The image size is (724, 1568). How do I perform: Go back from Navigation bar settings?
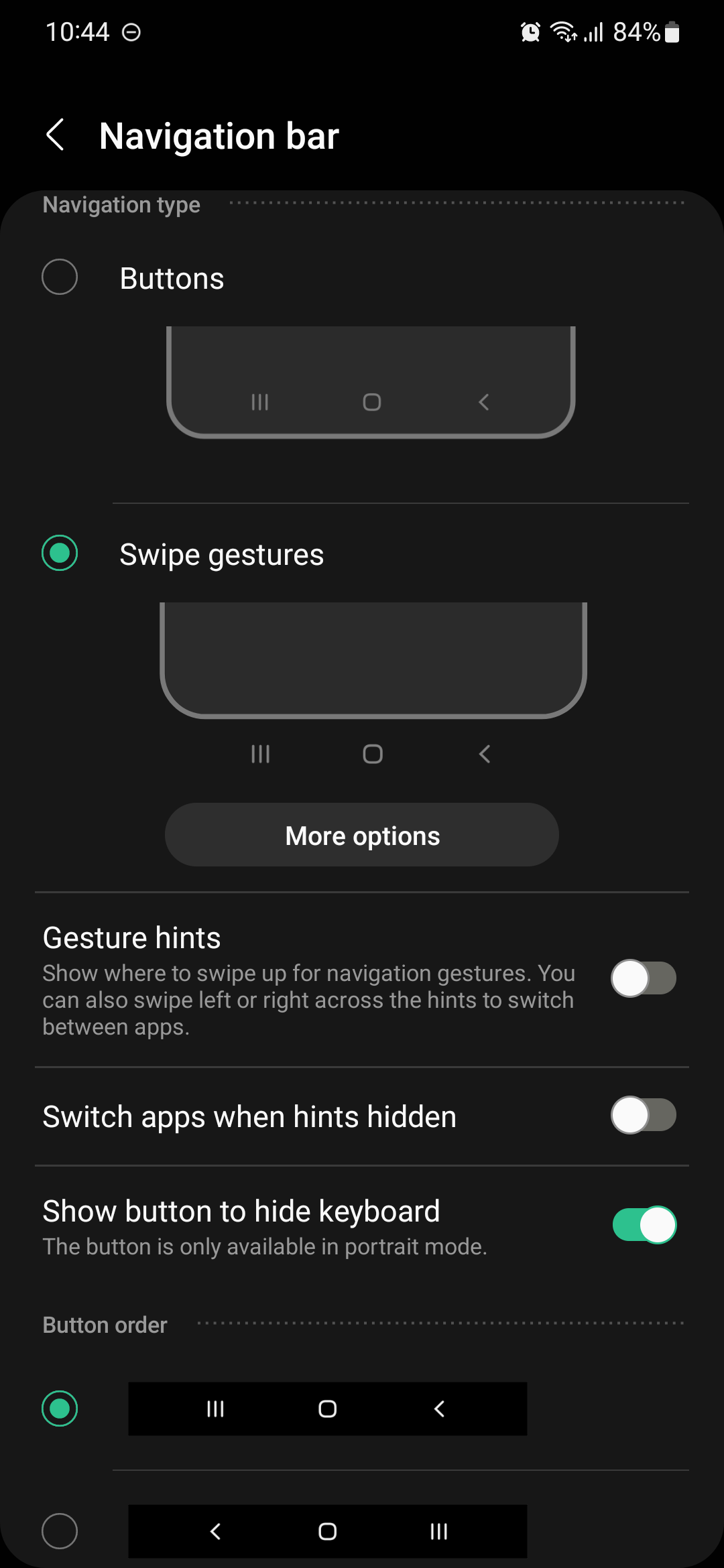coord(56,135)
